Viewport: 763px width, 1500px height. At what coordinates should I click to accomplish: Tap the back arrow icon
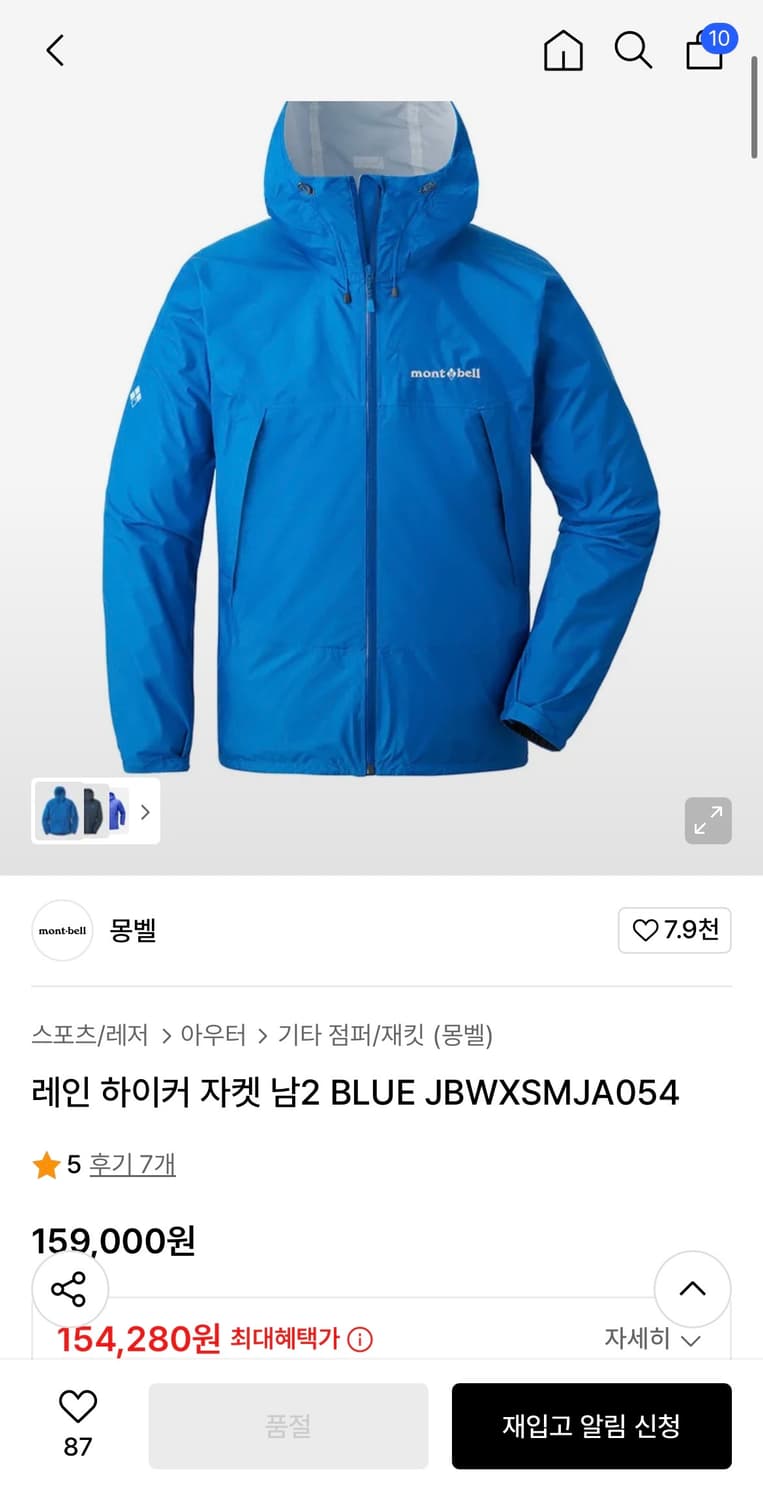54,50
